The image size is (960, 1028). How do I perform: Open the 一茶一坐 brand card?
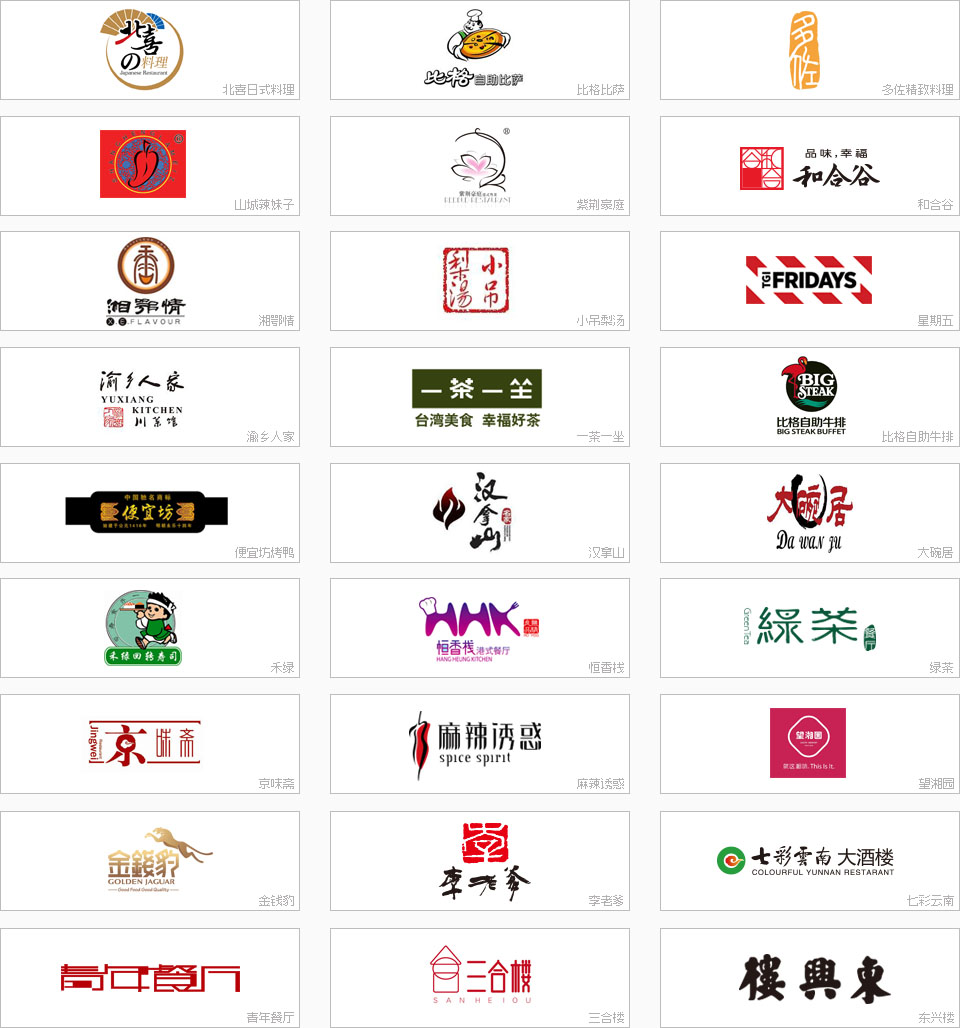[480, 397]
